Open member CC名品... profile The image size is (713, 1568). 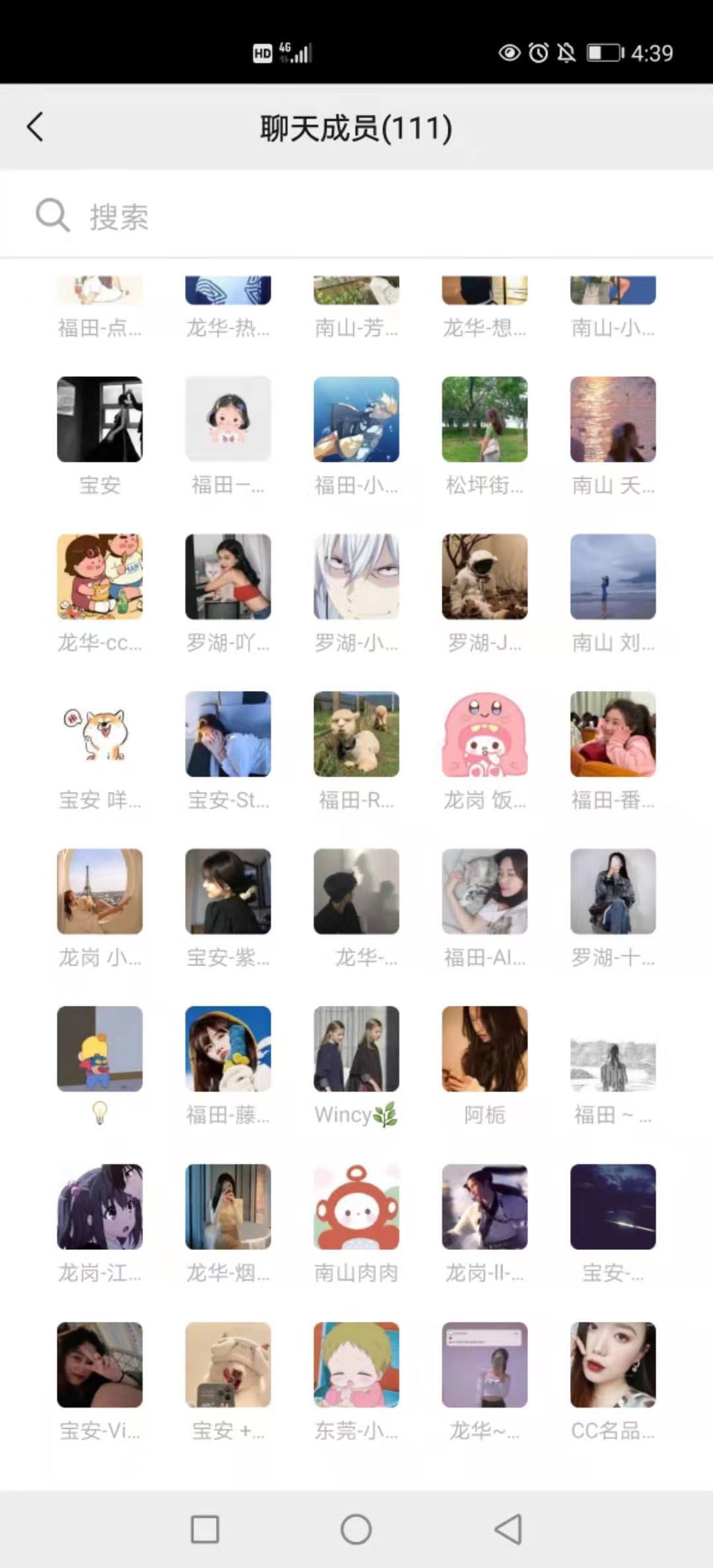tap(613, 1364)
